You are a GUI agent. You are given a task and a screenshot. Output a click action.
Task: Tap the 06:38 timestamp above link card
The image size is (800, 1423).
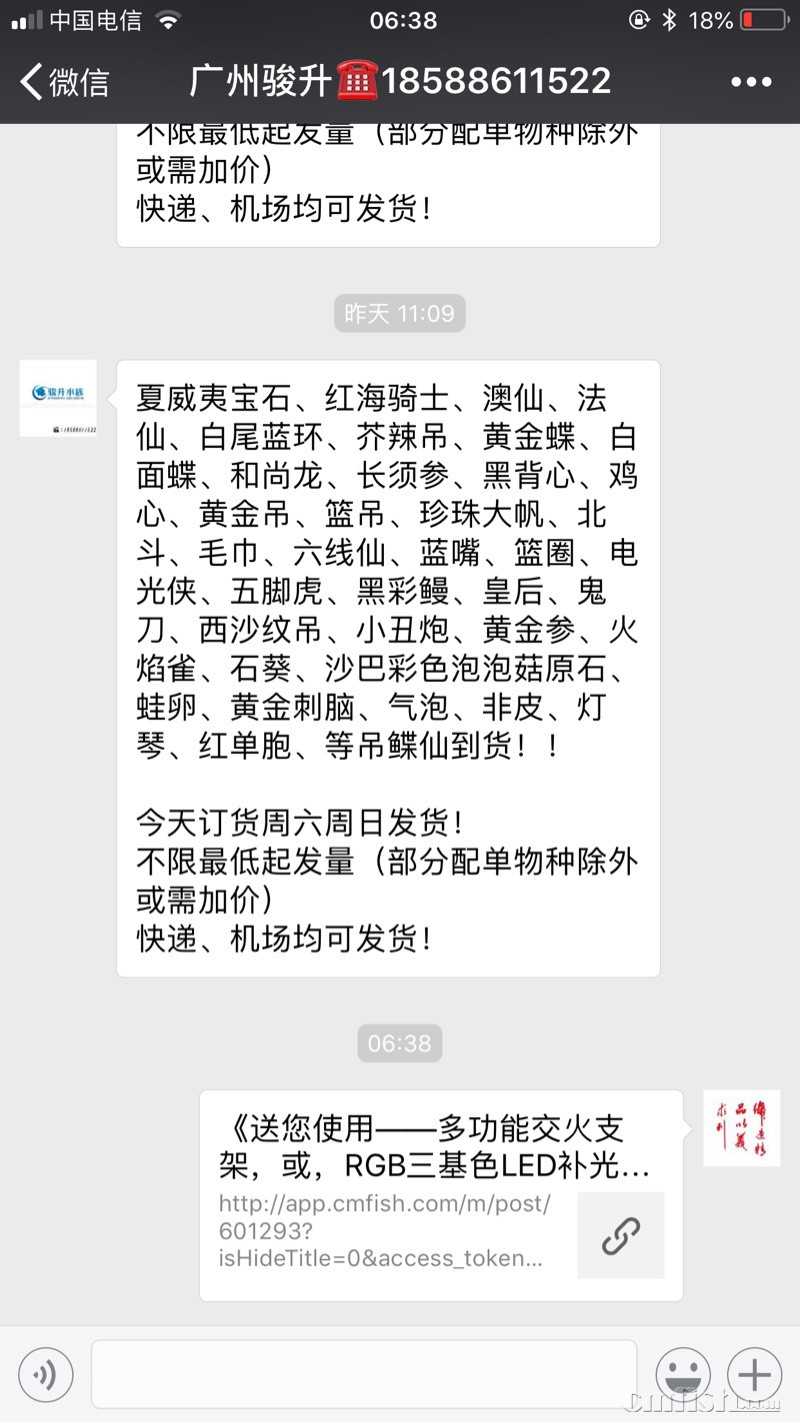[400, 1043]
